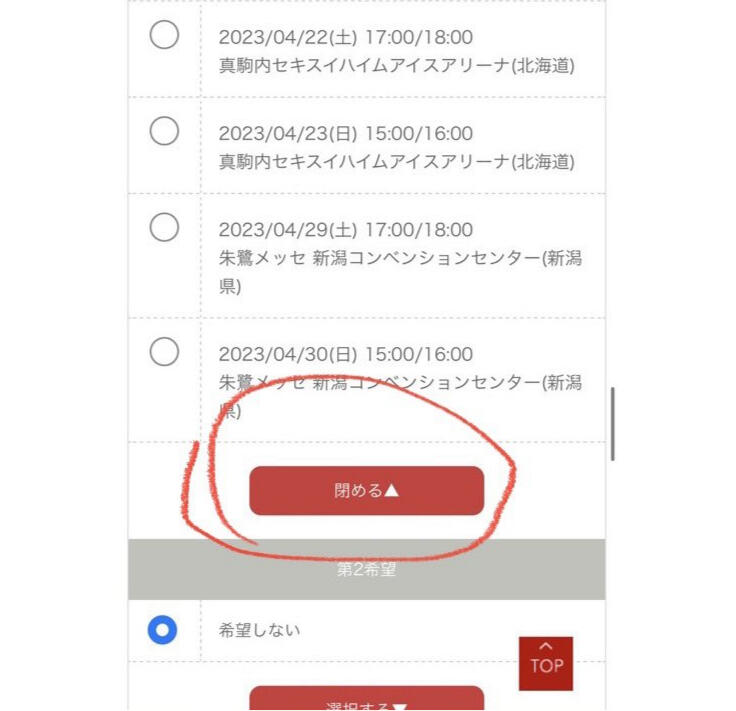
Task: Select 希望しない for second choice
Action: [162, 630]
